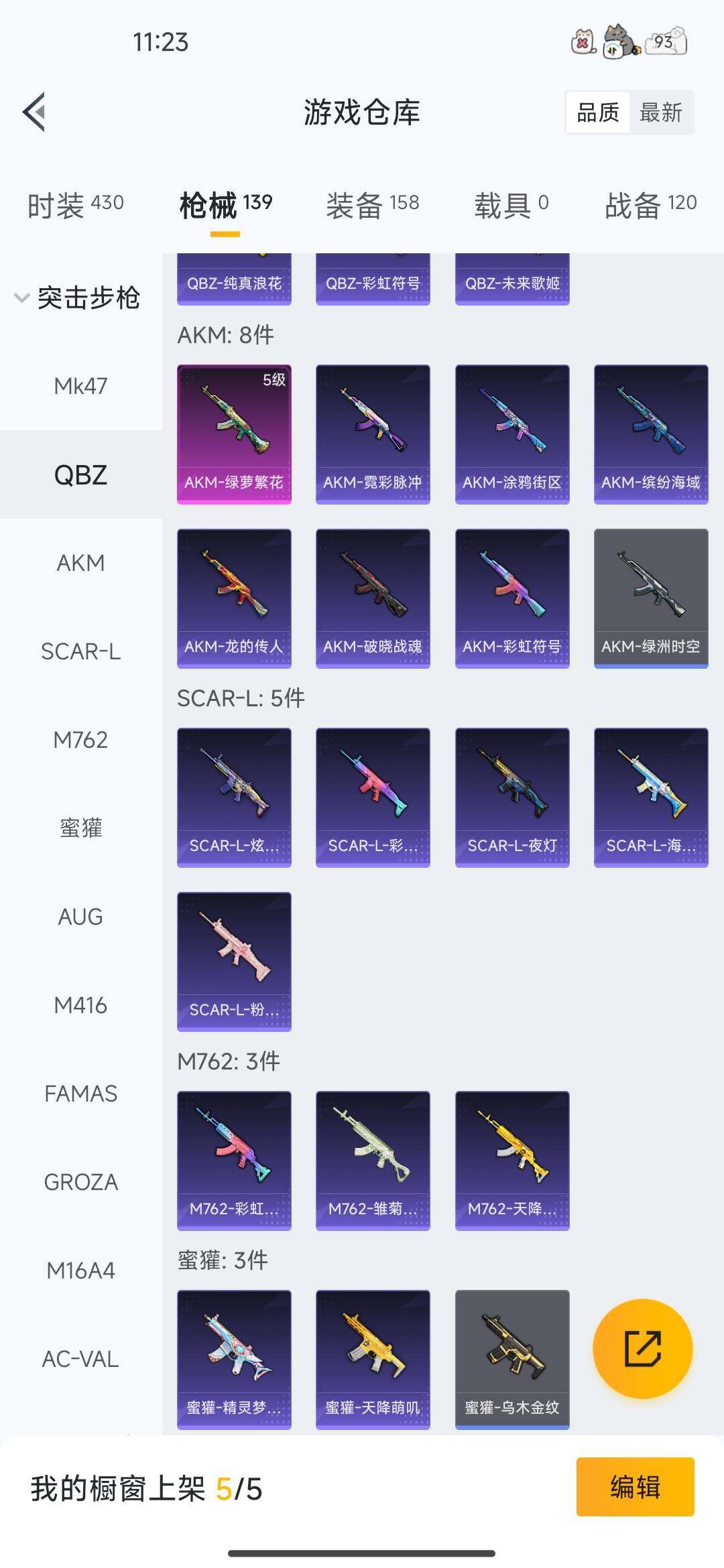View the 蜜獾-乌木金纹 skin
The image size is (724, 1568).
tap(512, 1359)
